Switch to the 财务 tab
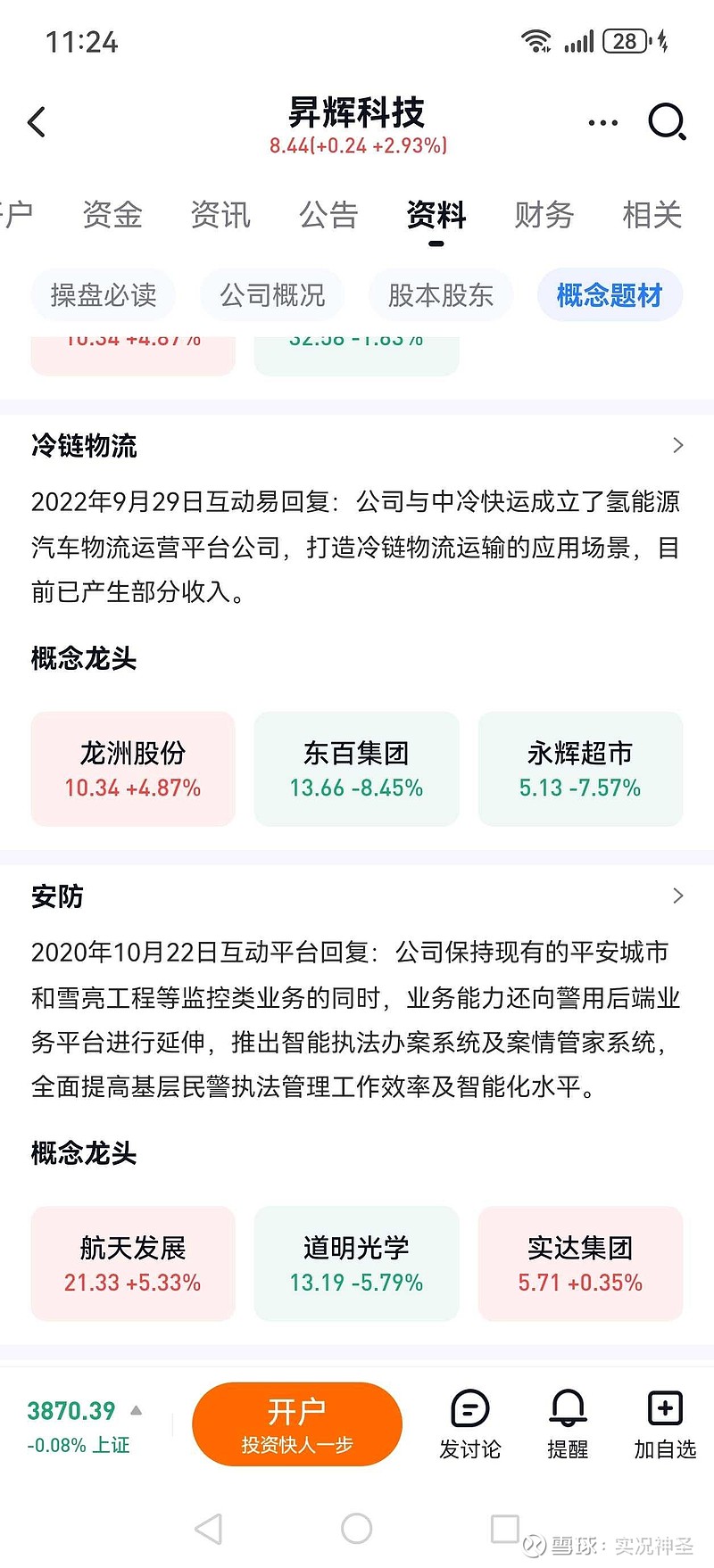 [543, 215]
